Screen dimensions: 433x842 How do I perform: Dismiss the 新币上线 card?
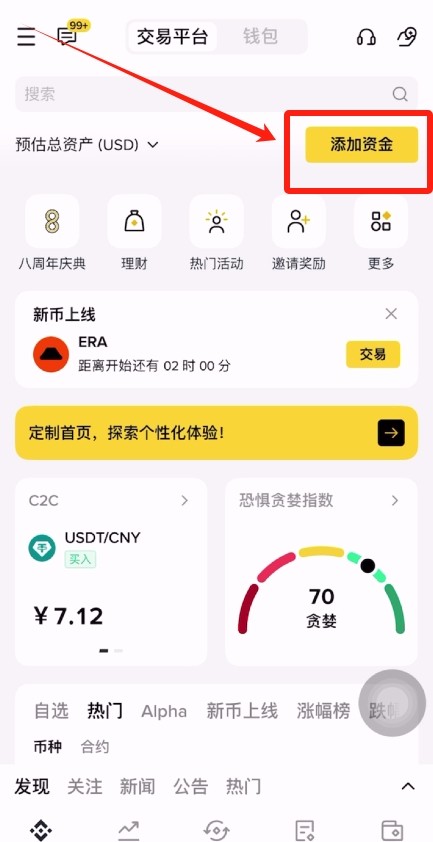pyautogui.click(x=391, y=314)
